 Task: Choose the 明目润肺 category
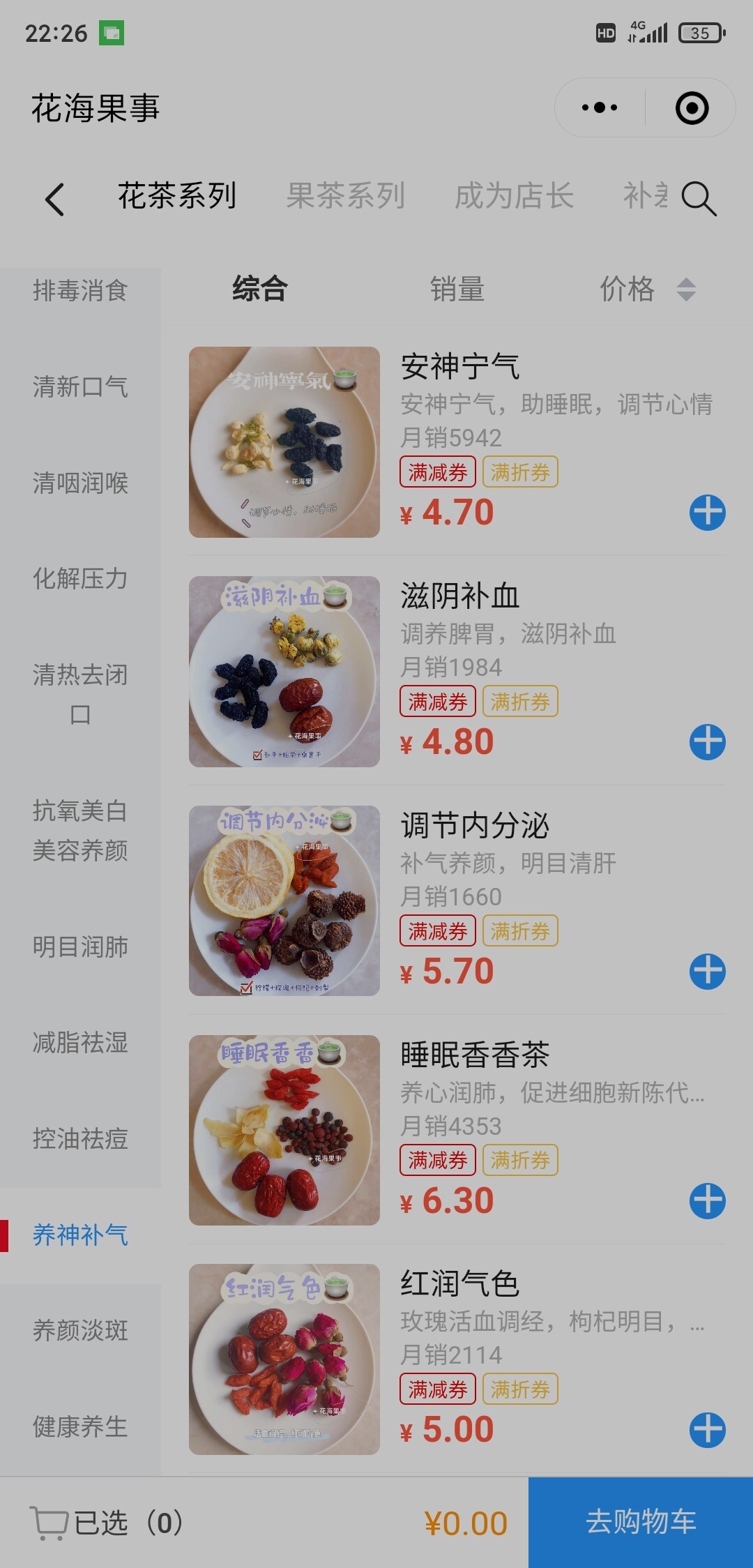pyautogui.click(x=80, y=947)
